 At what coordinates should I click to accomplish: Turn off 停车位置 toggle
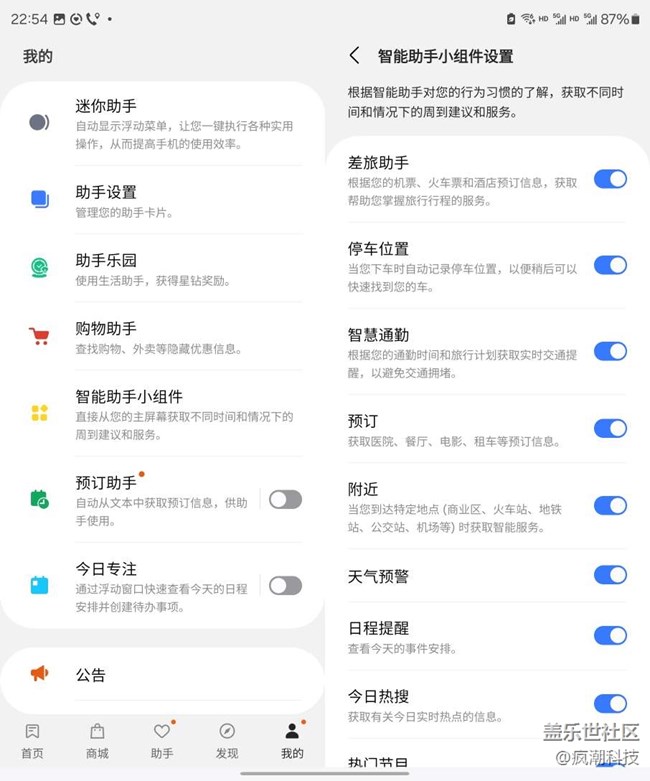[x=610, y=265]
